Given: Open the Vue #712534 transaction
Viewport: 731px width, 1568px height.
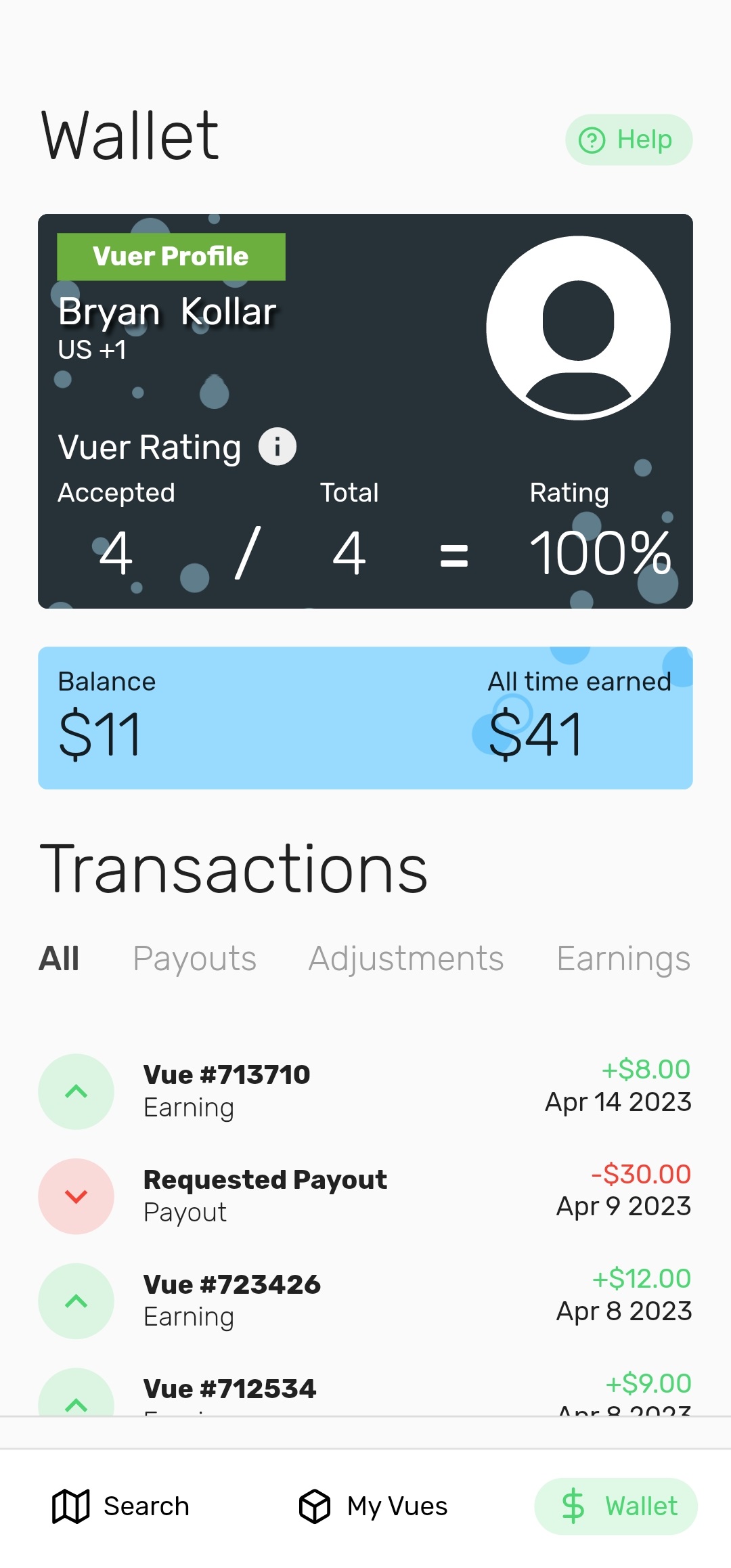Looking at the screenshot, I should [x=365, y=1393].
